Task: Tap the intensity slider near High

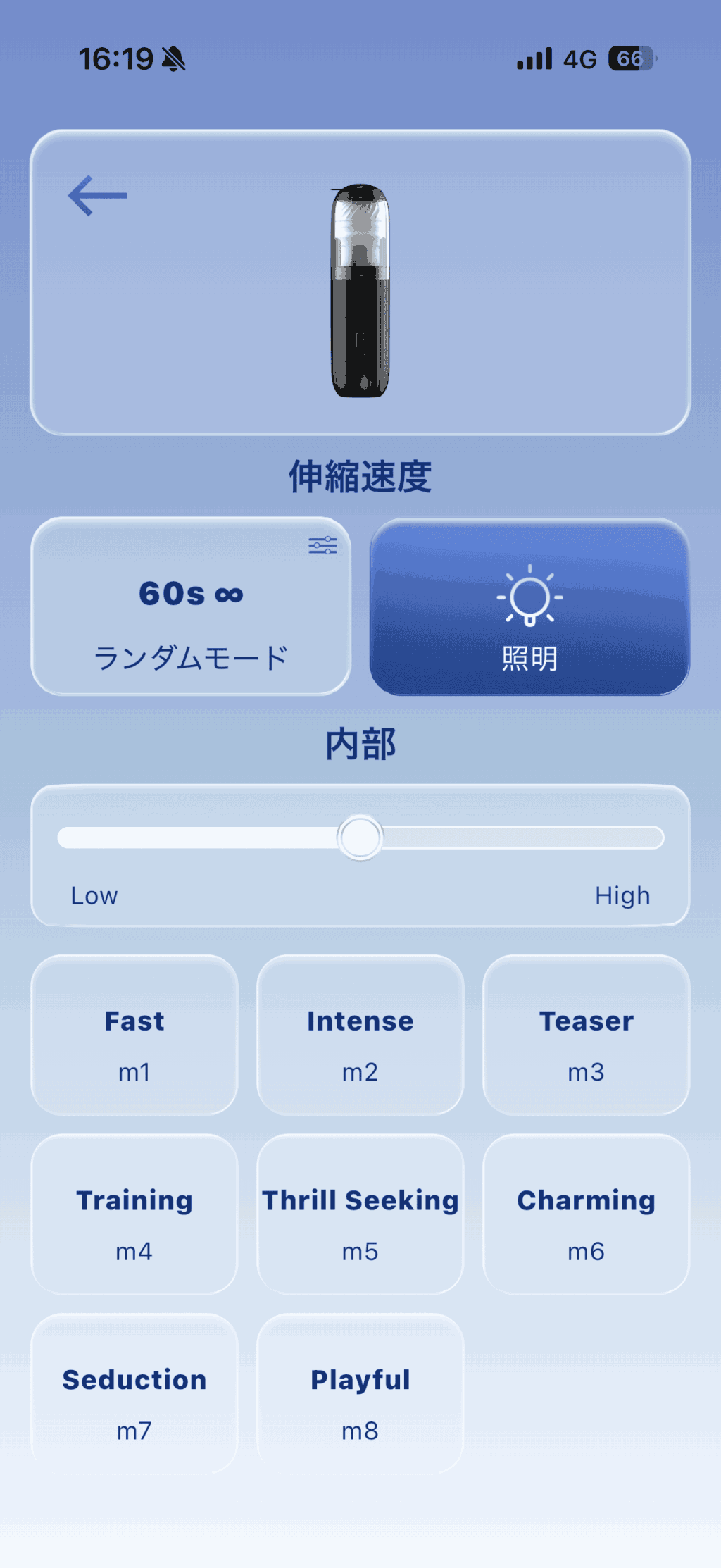Action: [634, 838]
